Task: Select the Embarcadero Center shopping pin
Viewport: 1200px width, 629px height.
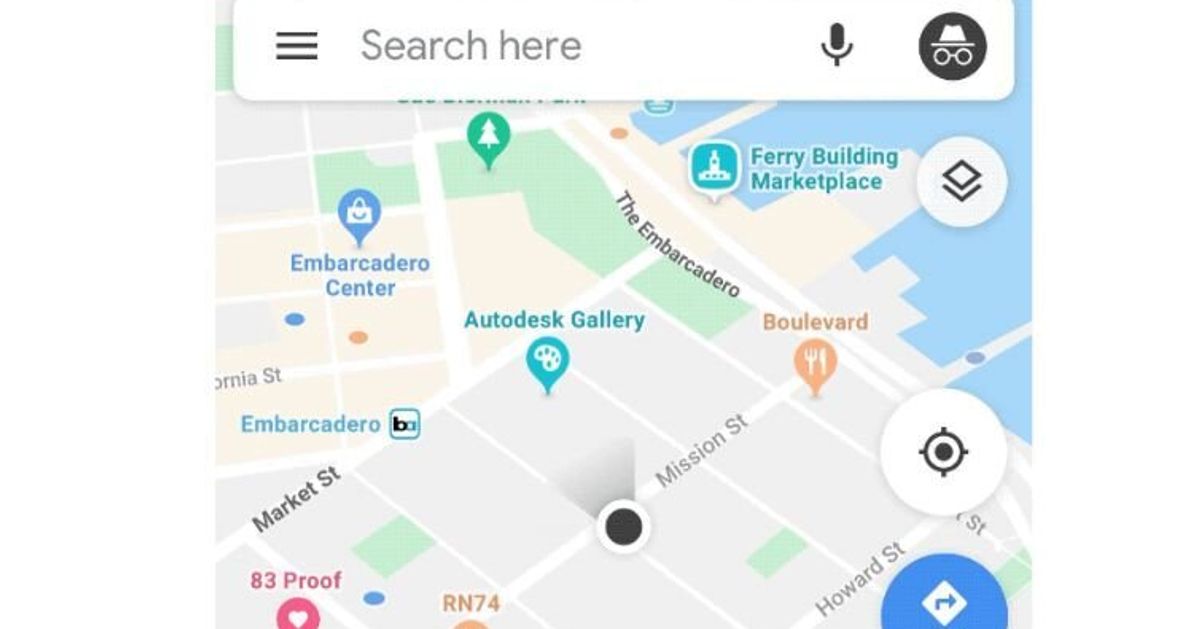Action: pos(358,214)
